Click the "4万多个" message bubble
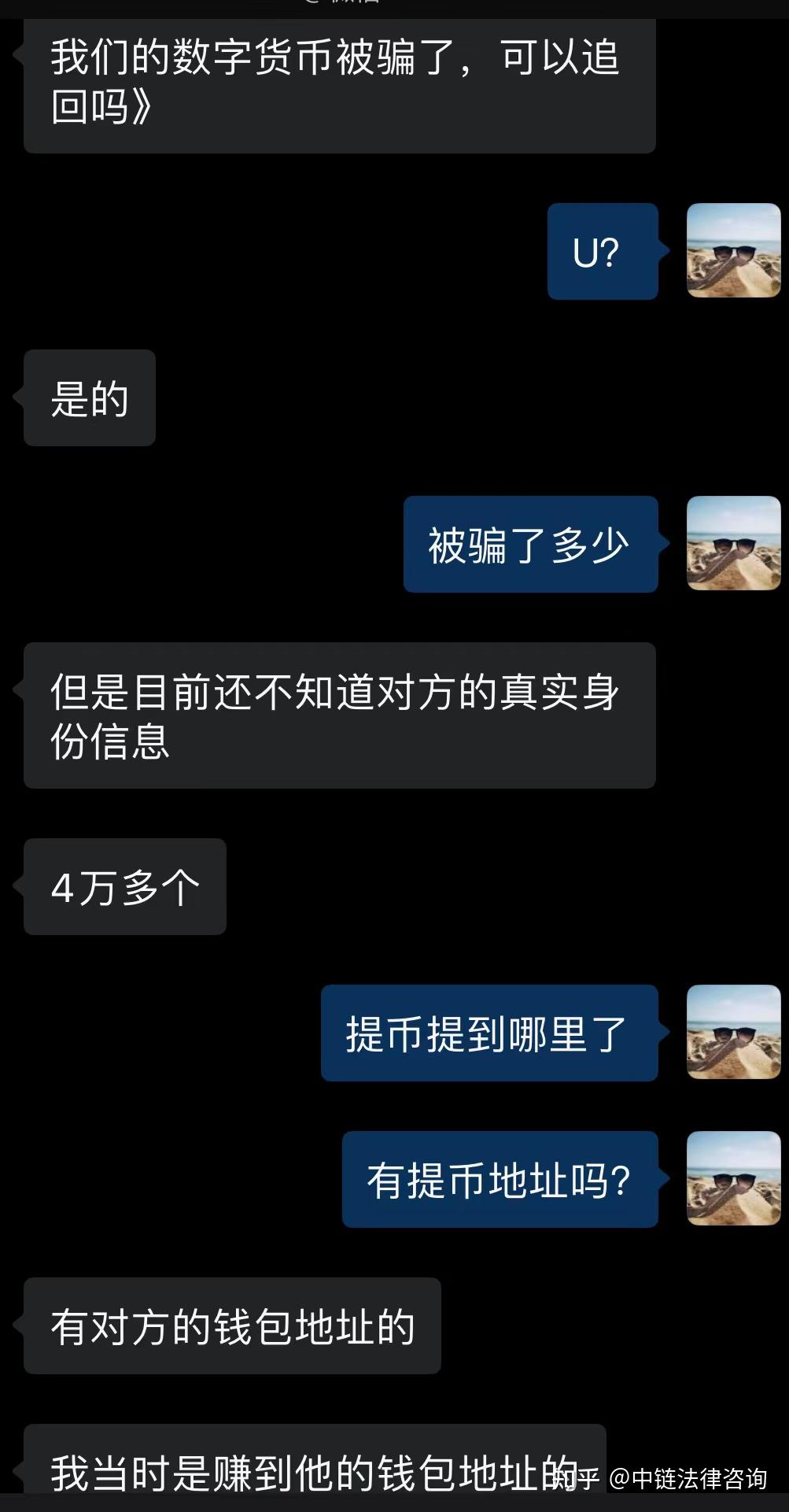 coord(124,887)
